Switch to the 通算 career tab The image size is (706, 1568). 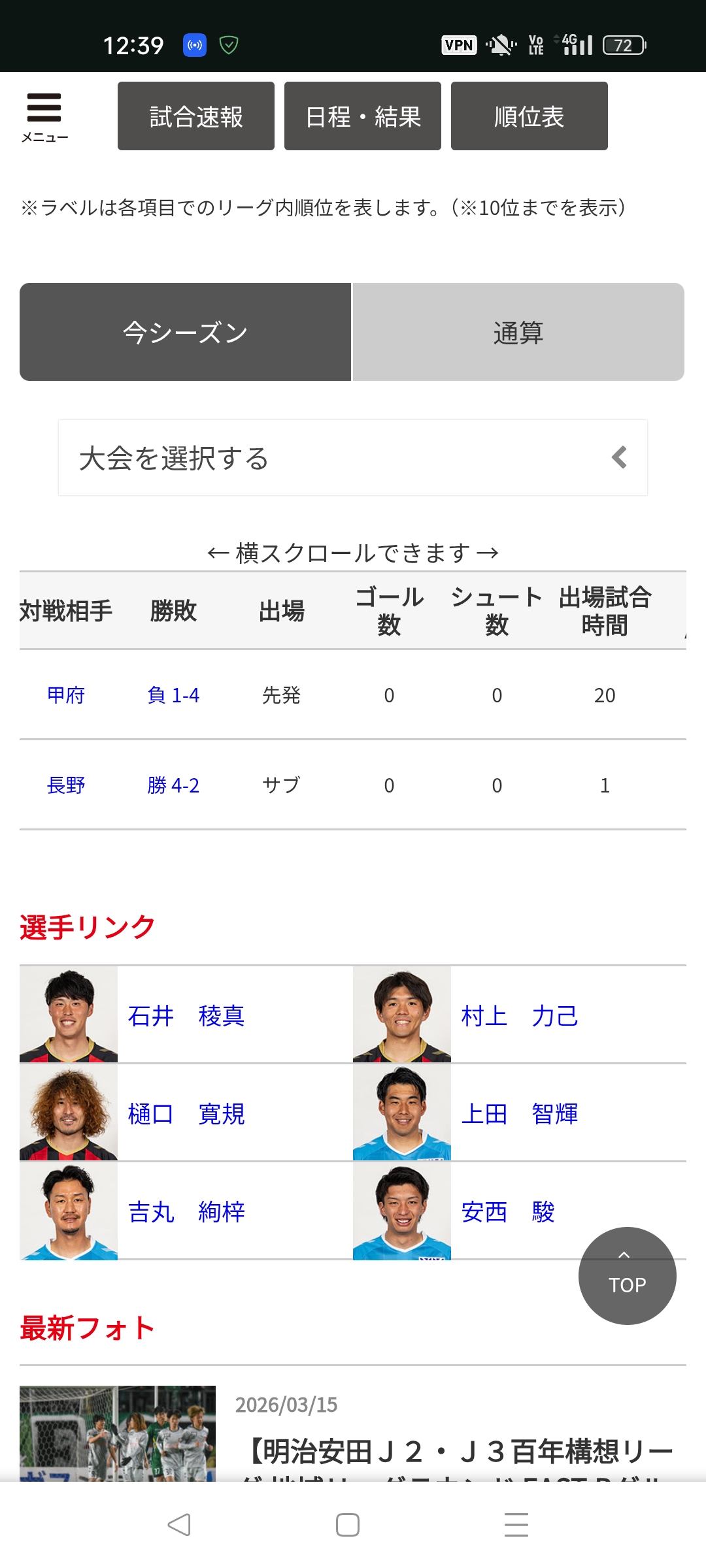click(518, 332)
